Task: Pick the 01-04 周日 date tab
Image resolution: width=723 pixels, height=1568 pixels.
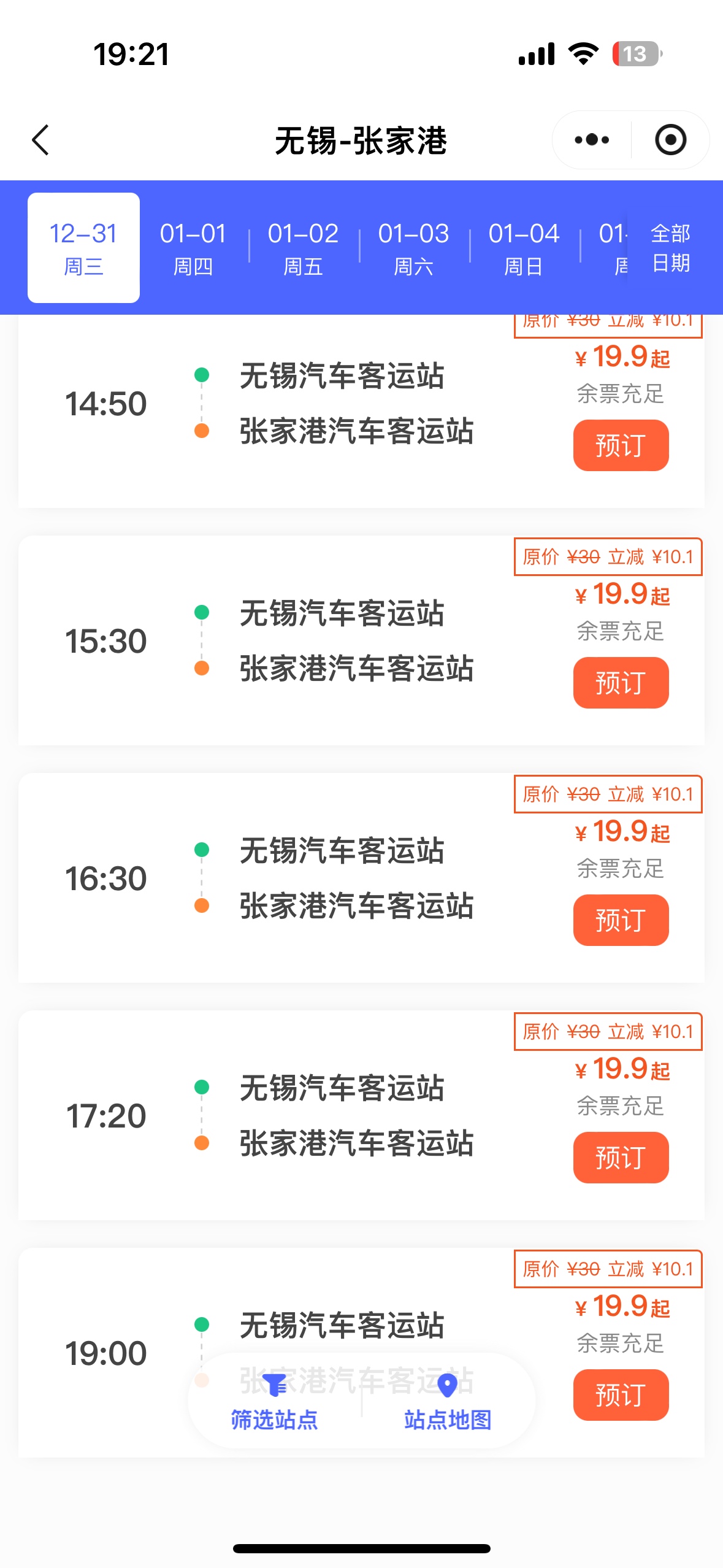Action: tap(524, 248)
